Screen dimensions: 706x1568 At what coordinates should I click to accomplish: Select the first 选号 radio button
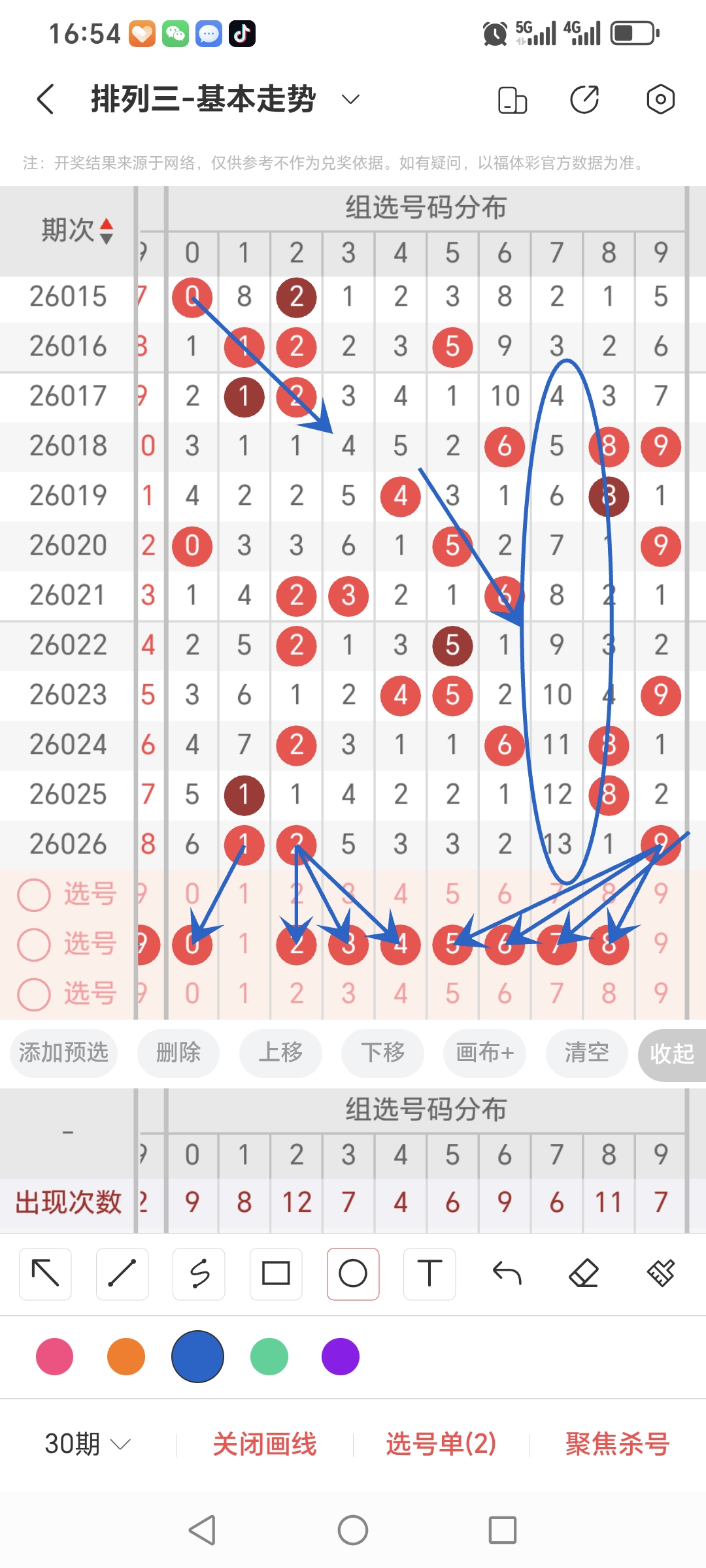point(34,895)
